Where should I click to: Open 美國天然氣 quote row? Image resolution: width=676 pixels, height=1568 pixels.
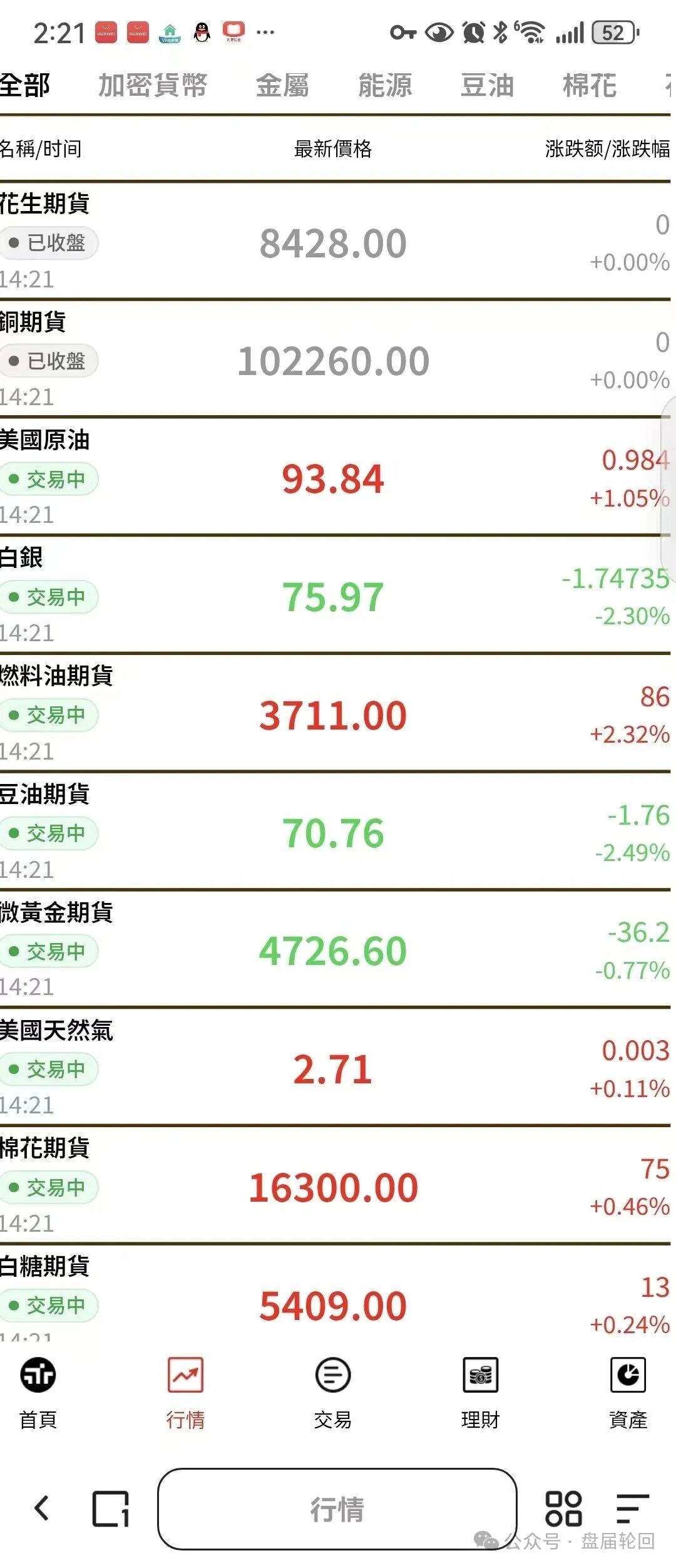(x=333, y=1069)
